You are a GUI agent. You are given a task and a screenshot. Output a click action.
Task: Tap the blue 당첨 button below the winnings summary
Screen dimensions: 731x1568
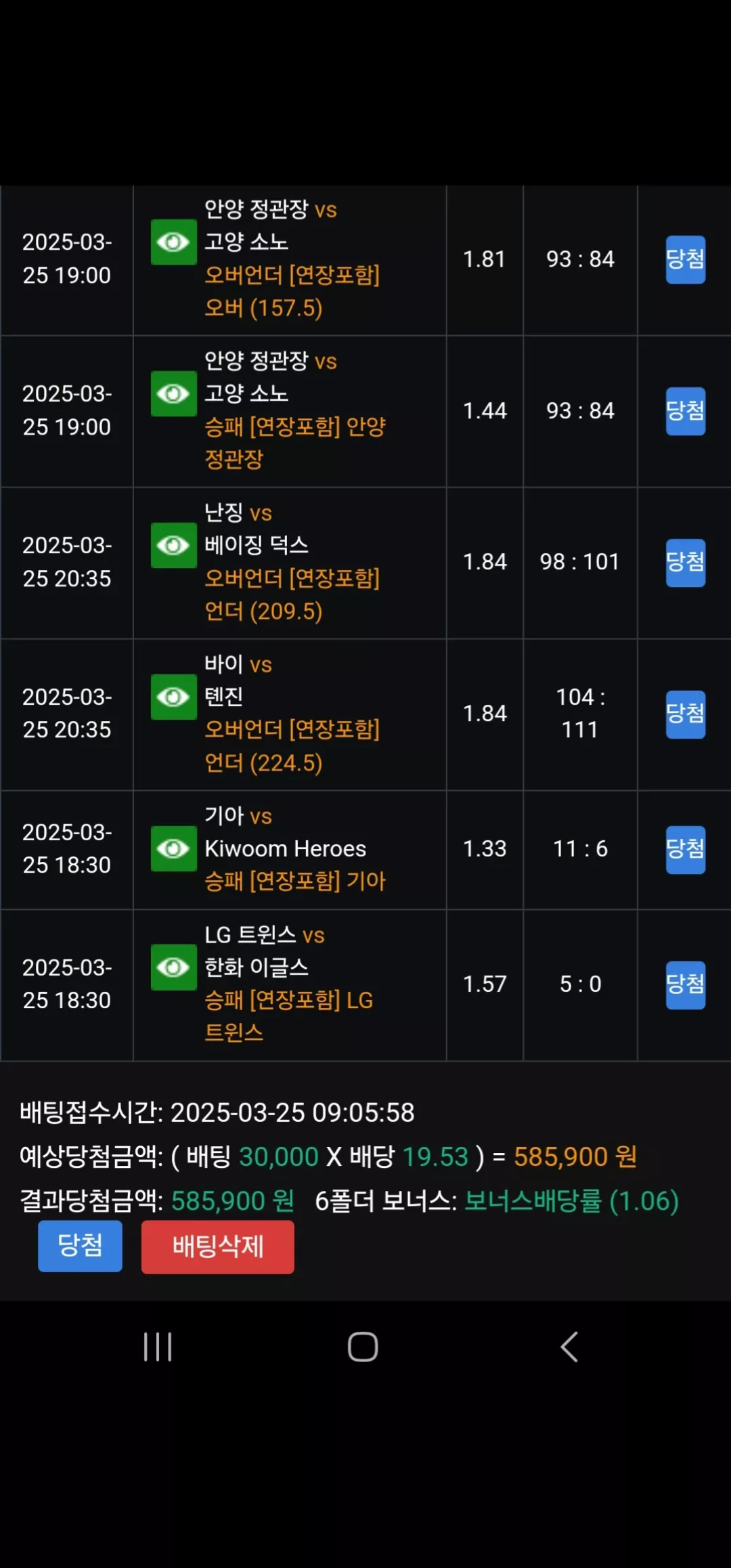[80, 1246]
